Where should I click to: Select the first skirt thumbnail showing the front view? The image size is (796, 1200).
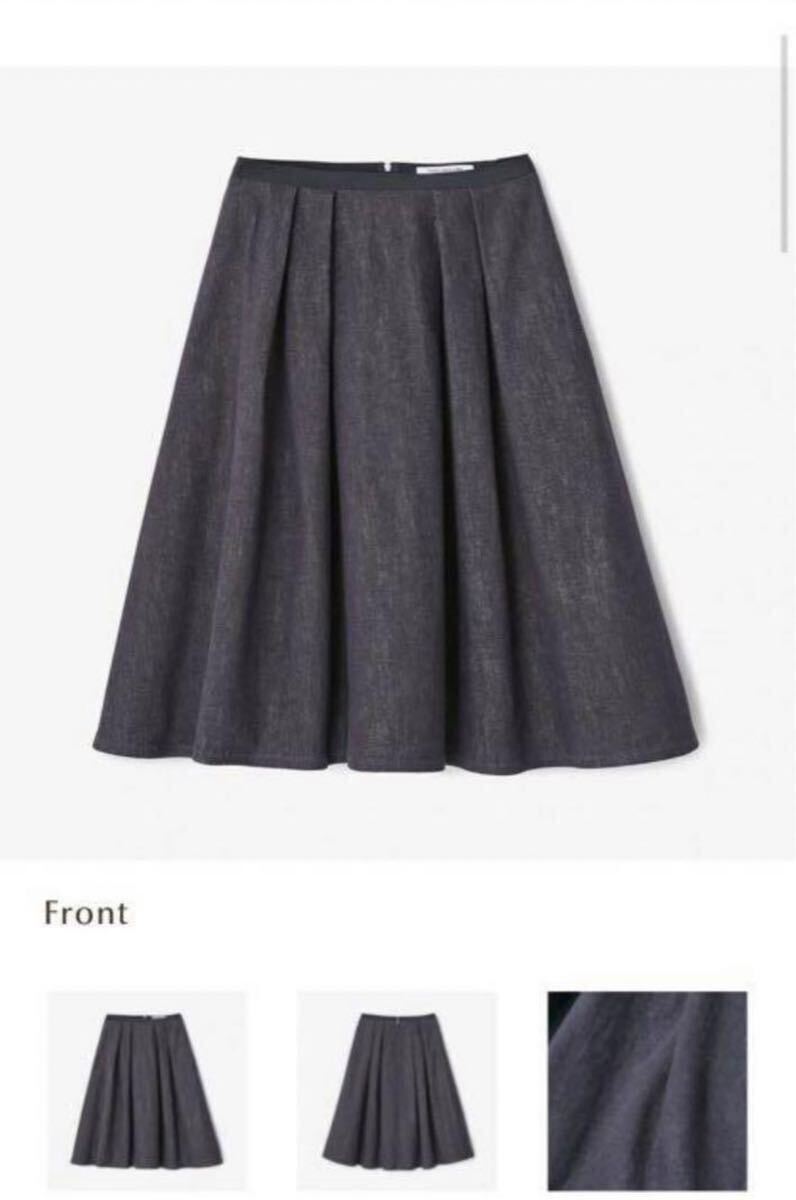click(x=146, y=1090)
